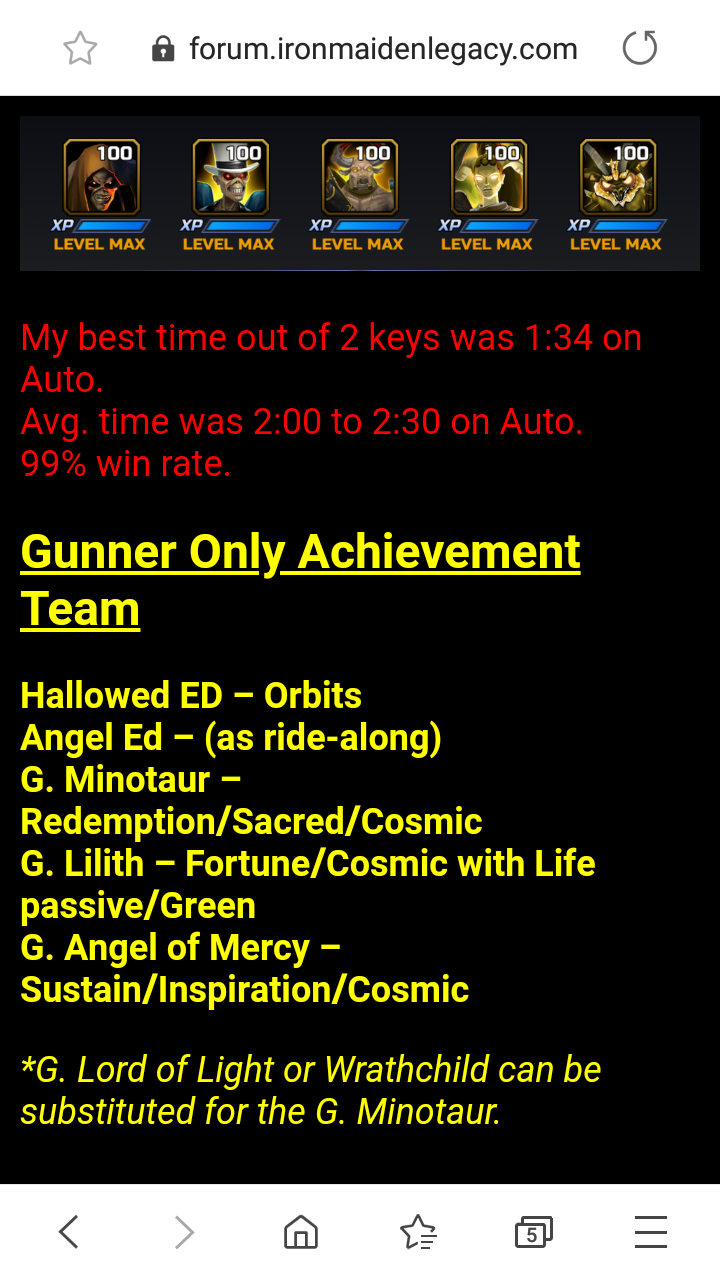
Task: Go forward to the next page
Action: pyautogui.click(x=184, y=1232)
